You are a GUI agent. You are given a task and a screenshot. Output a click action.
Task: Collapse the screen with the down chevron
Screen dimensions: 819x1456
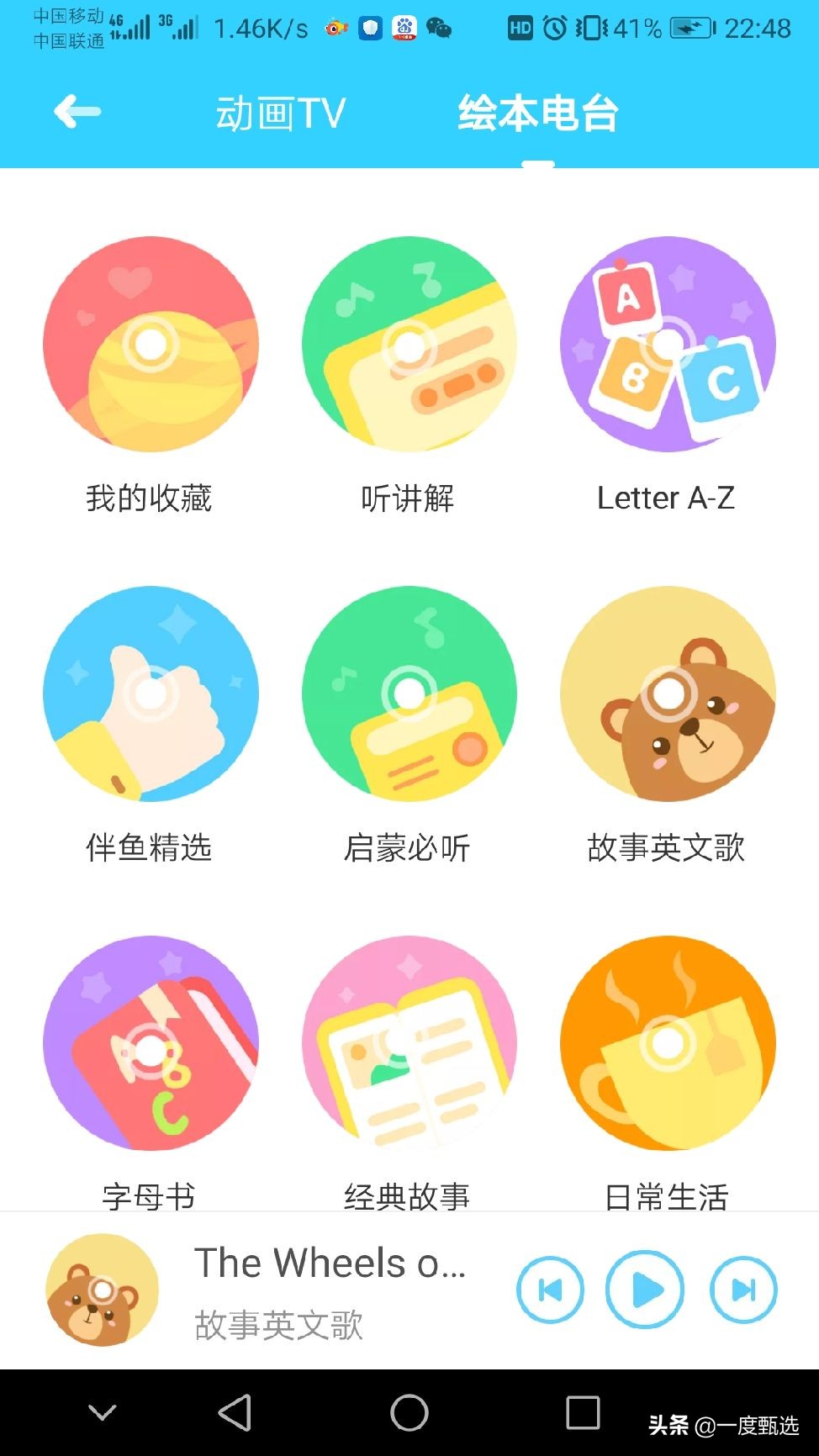point(102,1411)
